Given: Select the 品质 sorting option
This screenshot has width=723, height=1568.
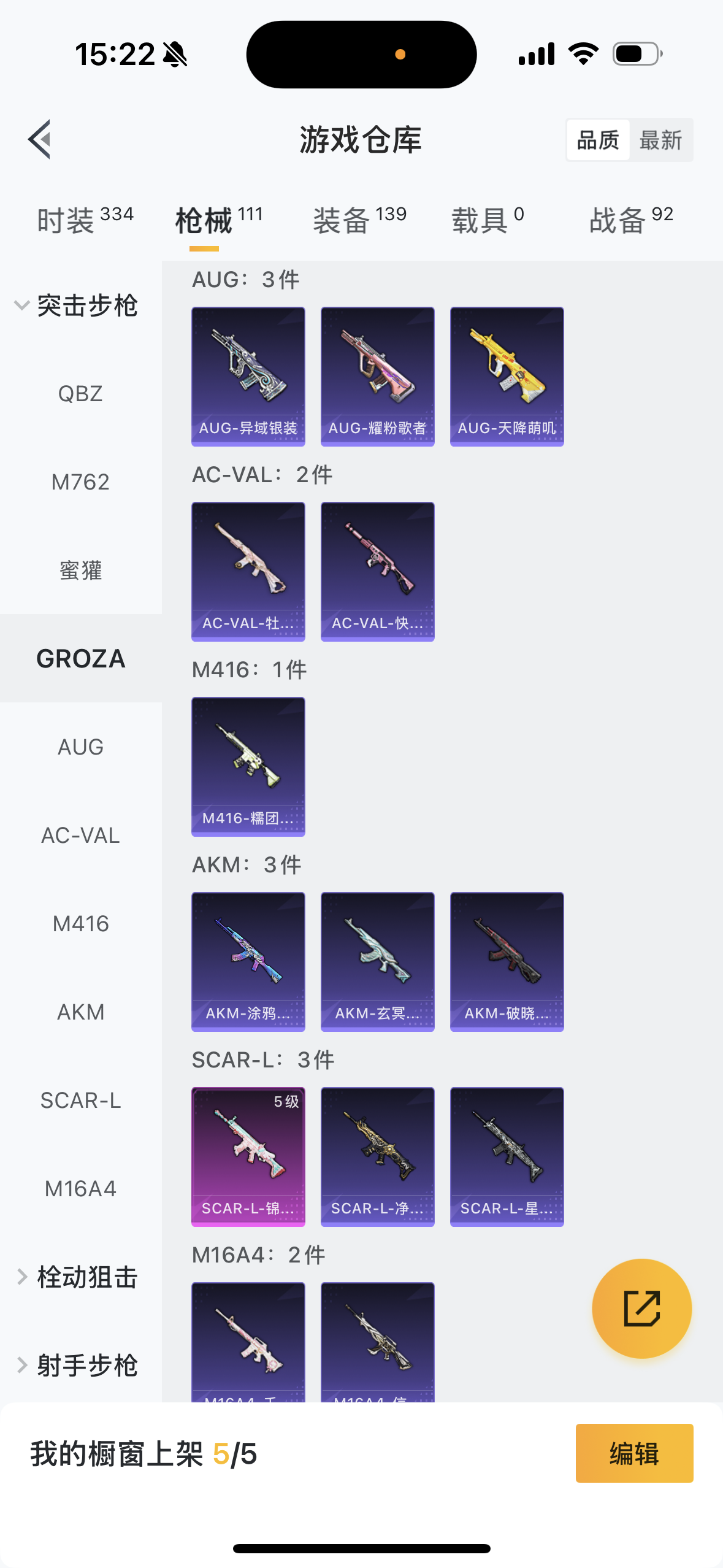Looking at the screenshot, I should (x=598, y=140).
